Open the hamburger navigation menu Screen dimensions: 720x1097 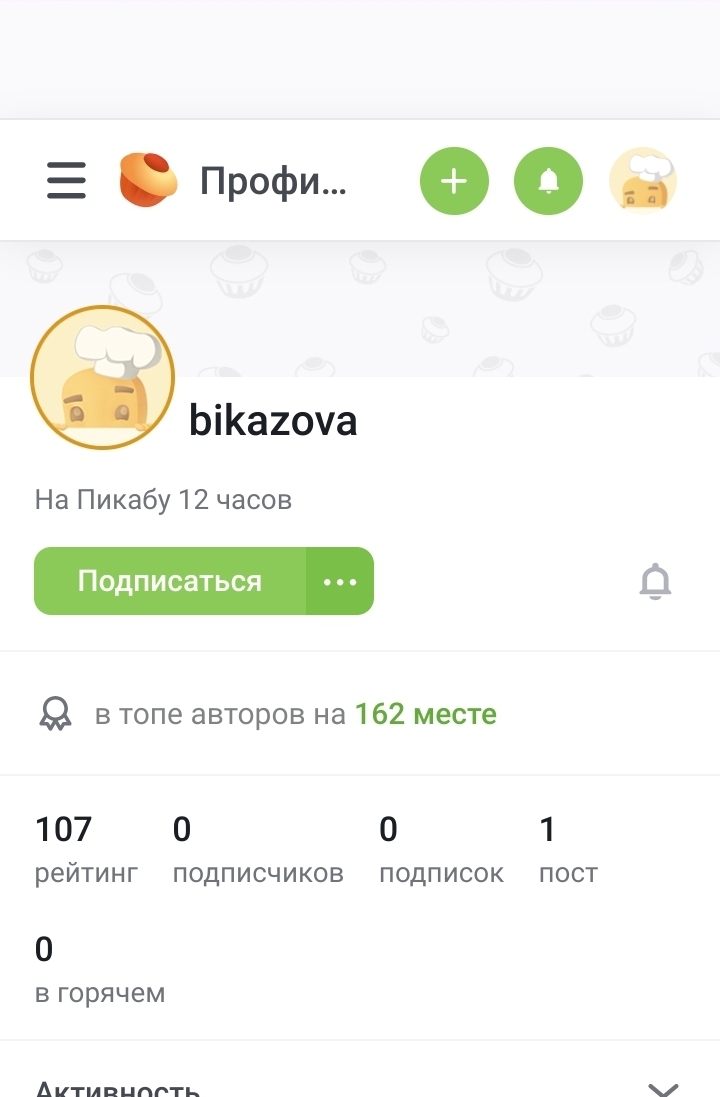click(x=66, y=182)
